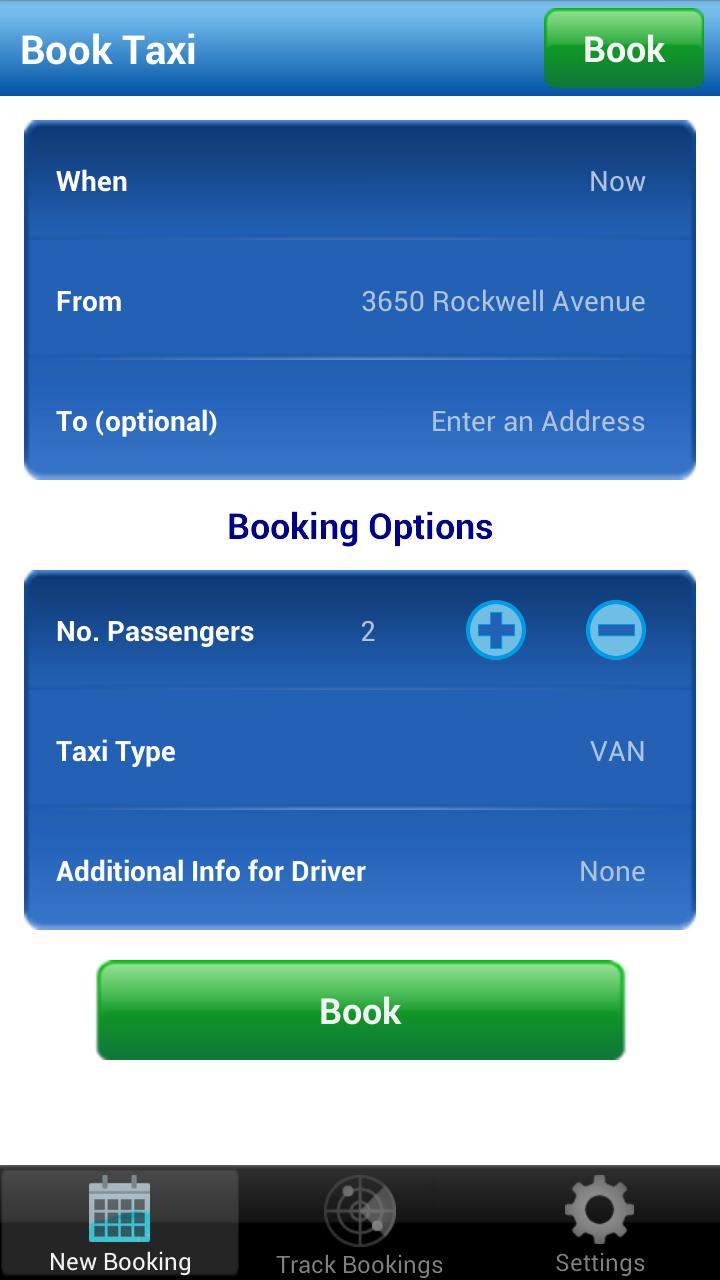Open Additional Info for Driver options

pos(360,871)
